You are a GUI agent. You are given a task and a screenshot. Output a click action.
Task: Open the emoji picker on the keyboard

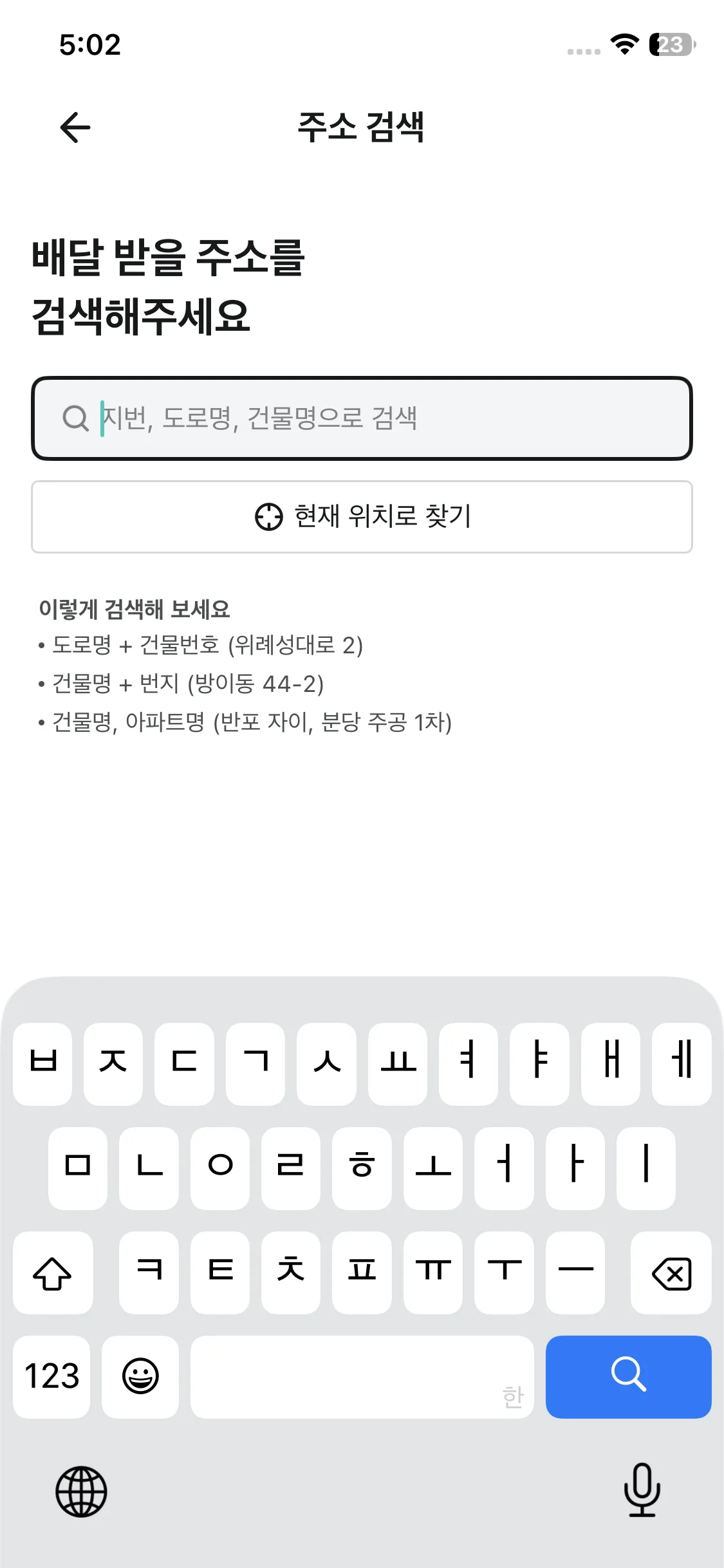140,1377
